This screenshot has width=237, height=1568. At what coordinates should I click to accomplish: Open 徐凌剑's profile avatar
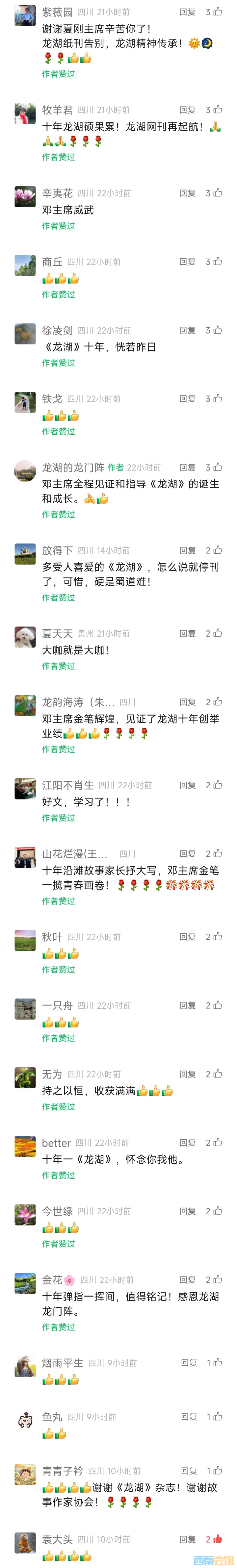click(x=25, y=334)
